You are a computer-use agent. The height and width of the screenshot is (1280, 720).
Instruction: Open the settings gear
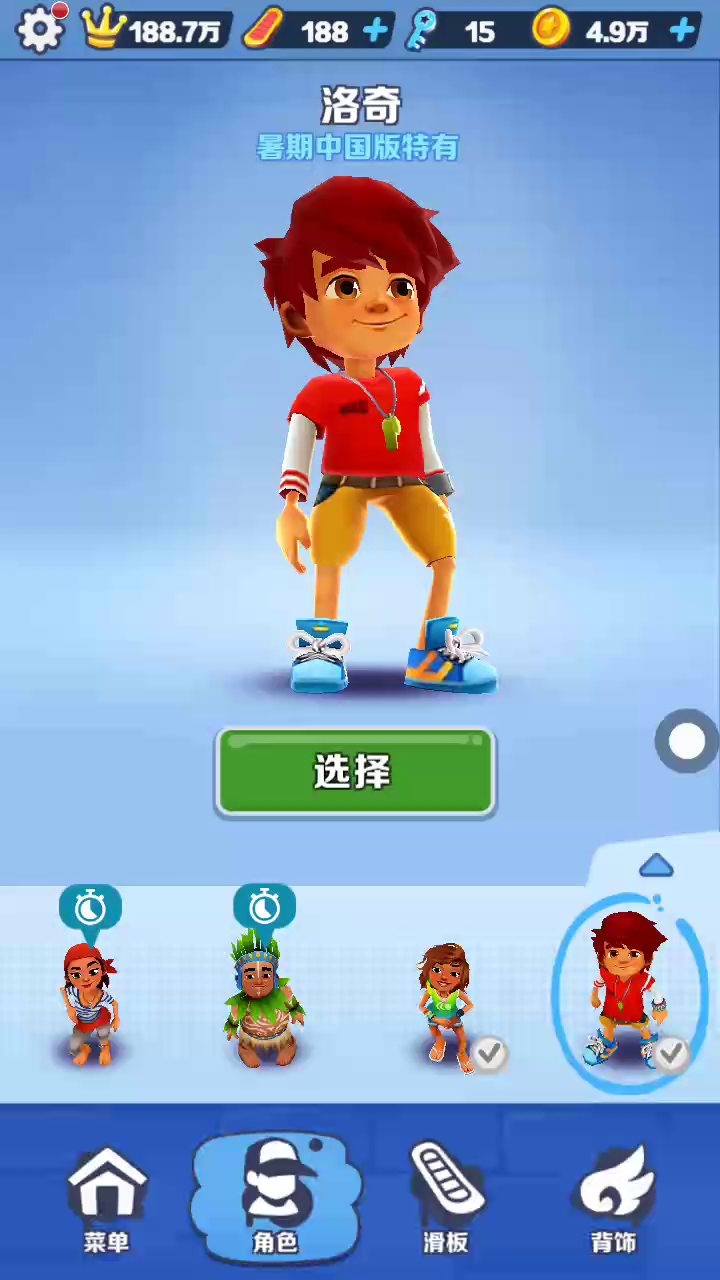click(x=40, y=29)
